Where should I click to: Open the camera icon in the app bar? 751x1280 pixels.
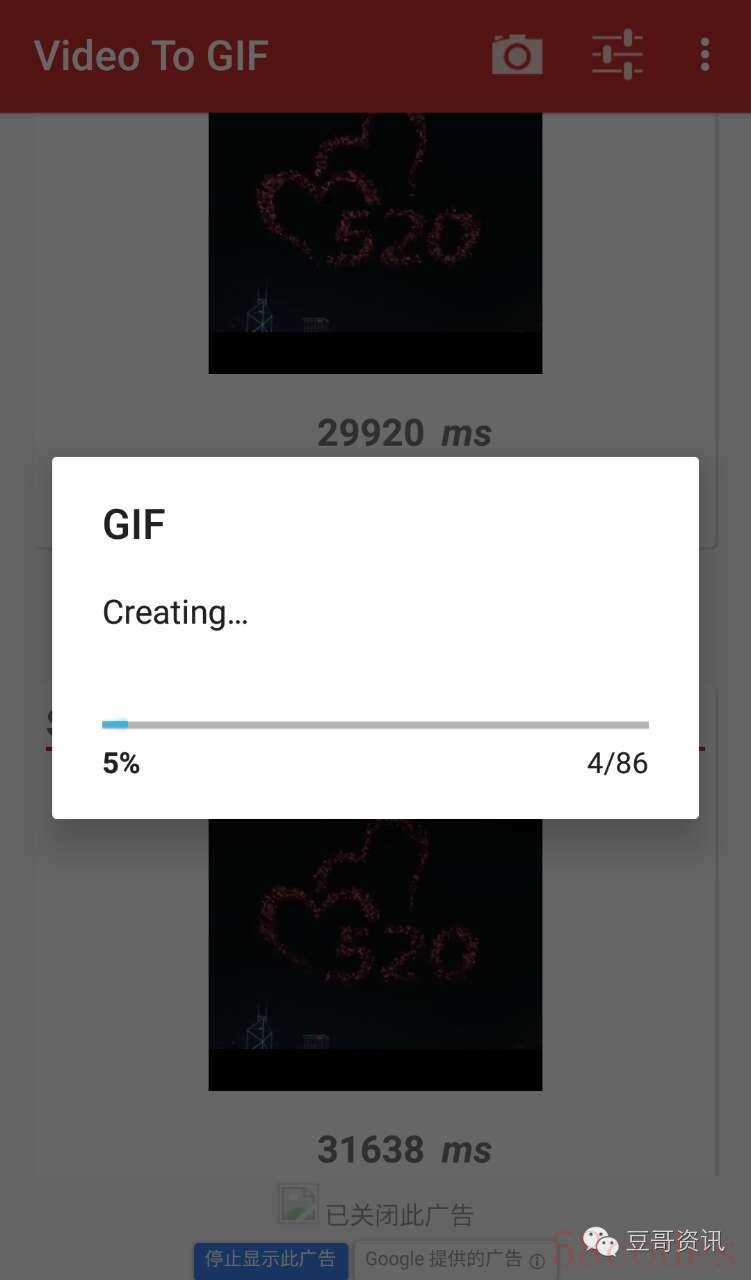517,55
